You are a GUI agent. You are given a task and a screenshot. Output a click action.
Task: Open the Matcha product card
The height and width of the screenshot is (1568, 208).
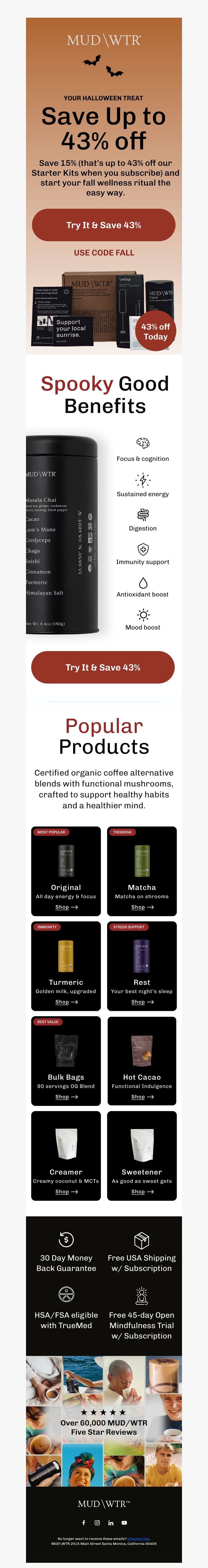(x=142, y=870)
